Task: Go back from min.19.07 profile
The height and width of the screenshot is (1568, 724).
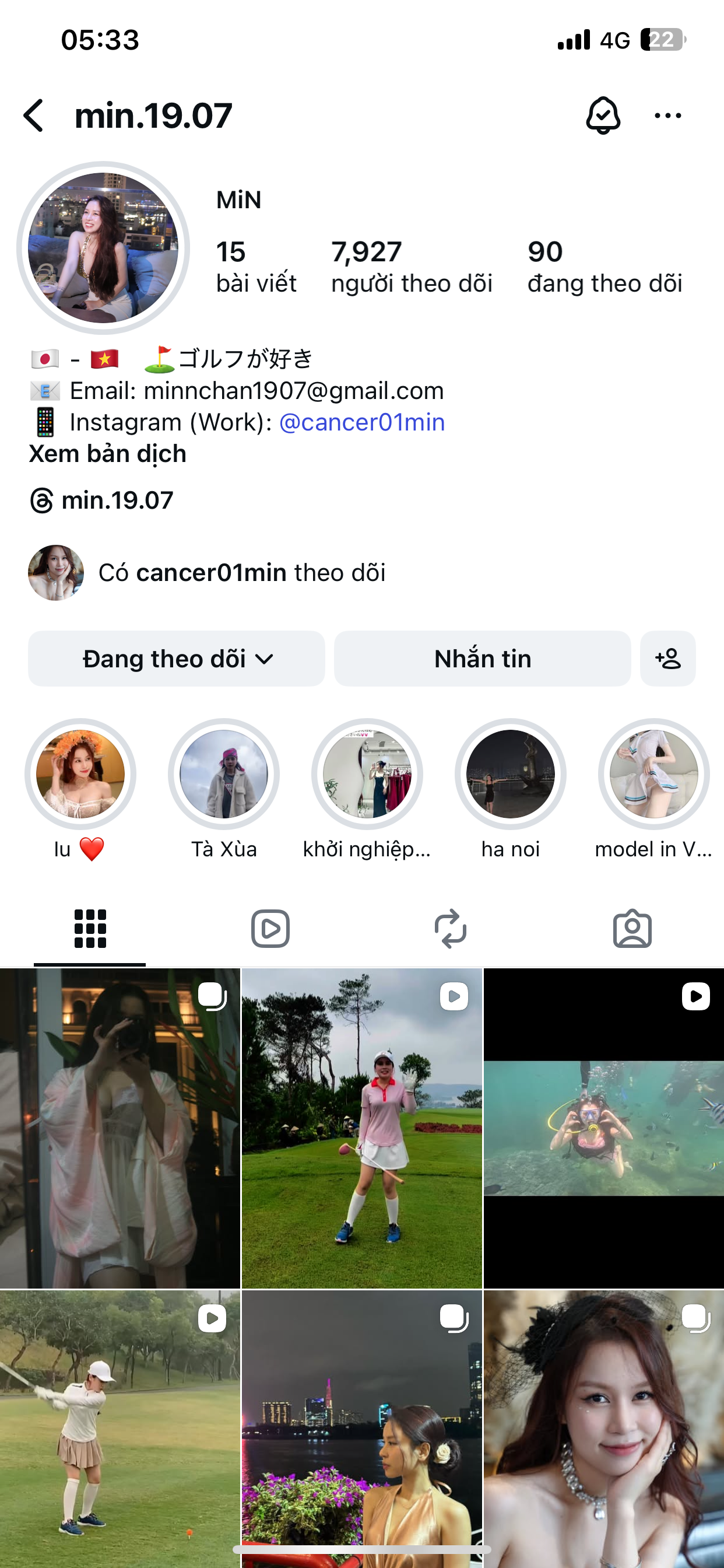Action: [x=34, y=116]
